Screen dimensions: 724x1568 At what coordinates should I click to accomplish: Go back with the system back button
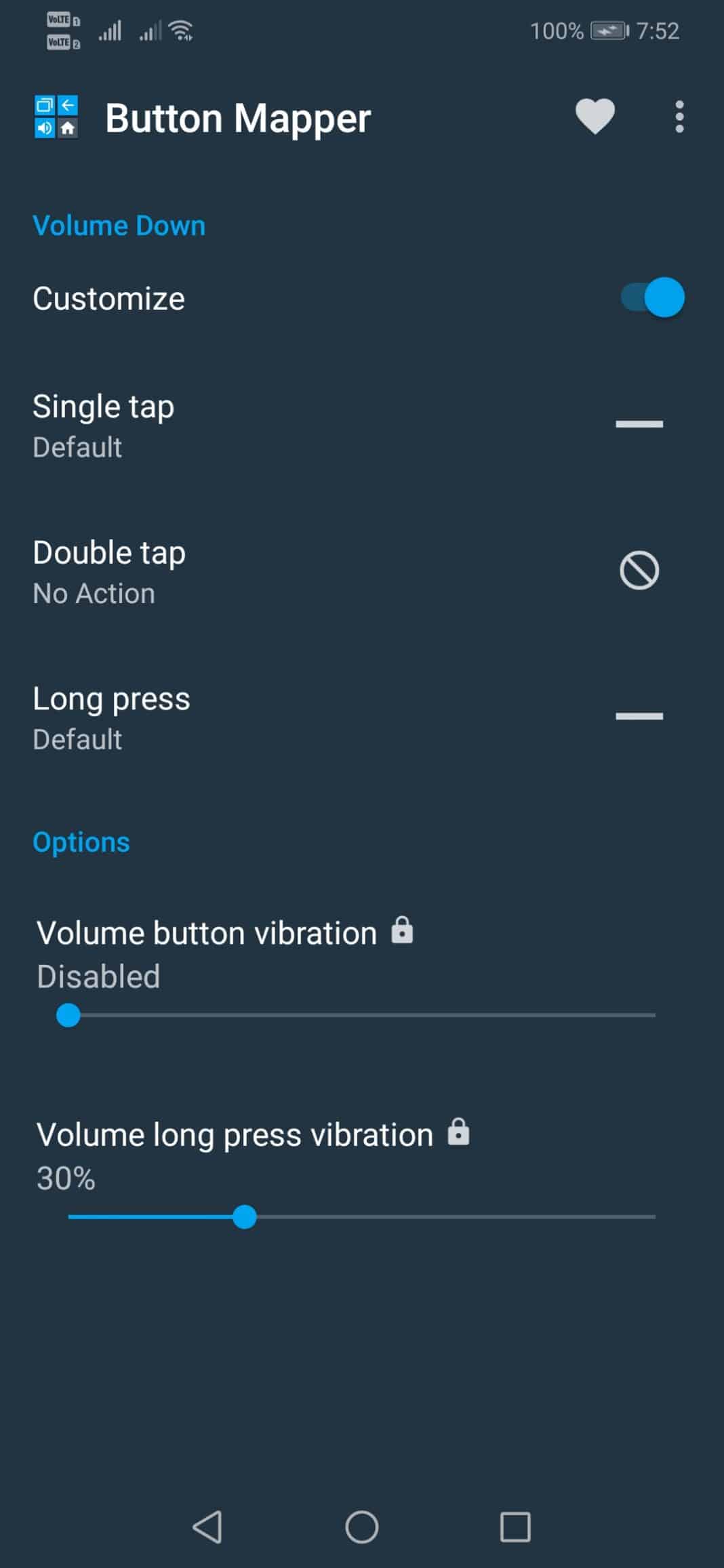pyautogui.click(x=207, y=1527)
